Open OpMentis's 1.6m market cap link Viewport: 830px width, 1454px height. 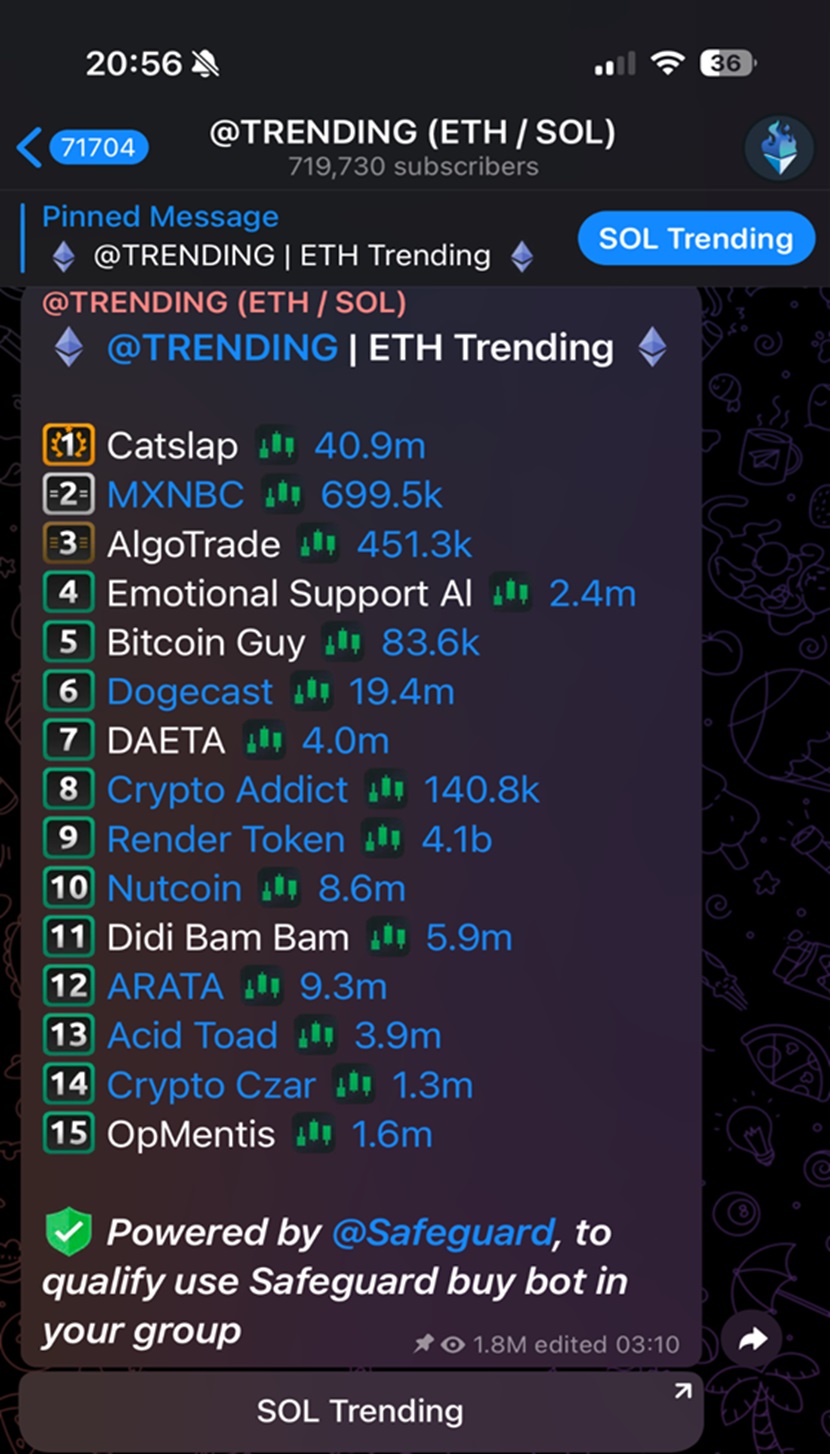point(391,1134)
